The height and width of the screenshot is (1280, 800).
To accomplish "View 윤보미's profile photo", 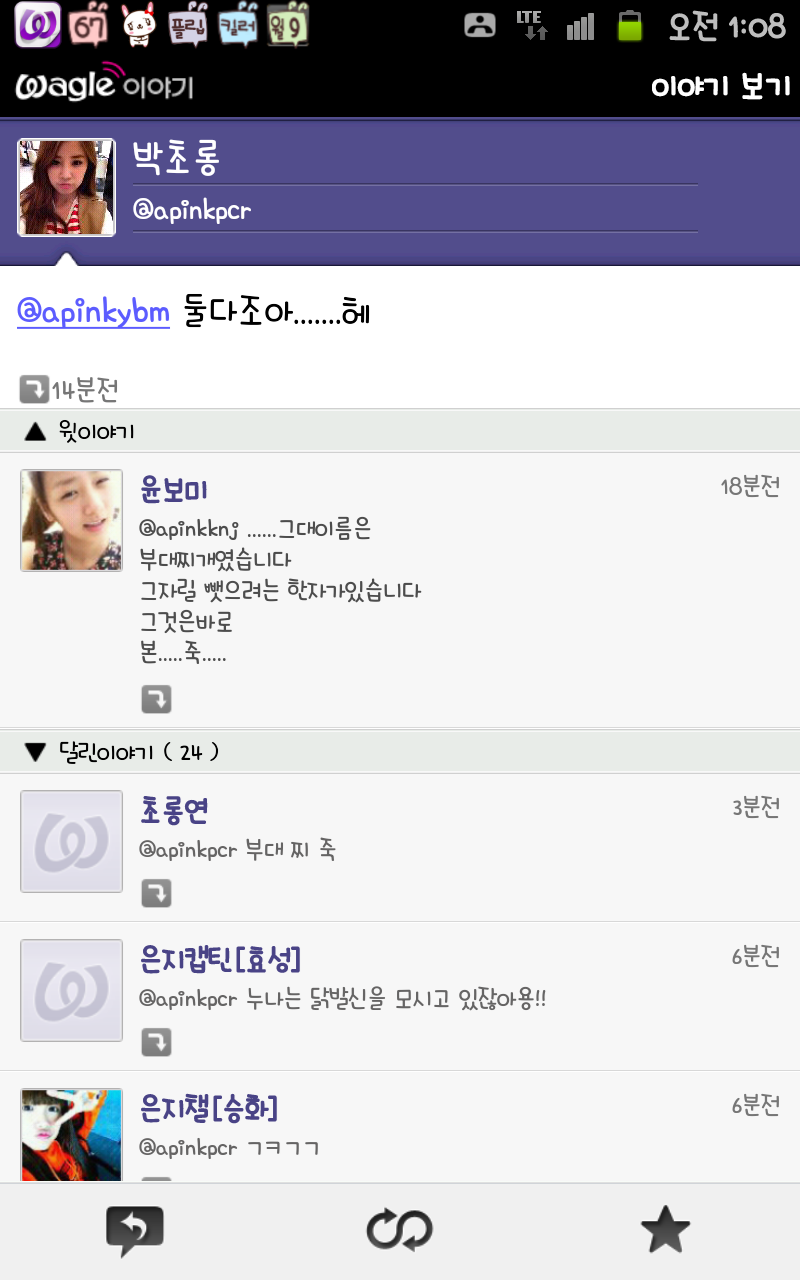I will point(72,521).
